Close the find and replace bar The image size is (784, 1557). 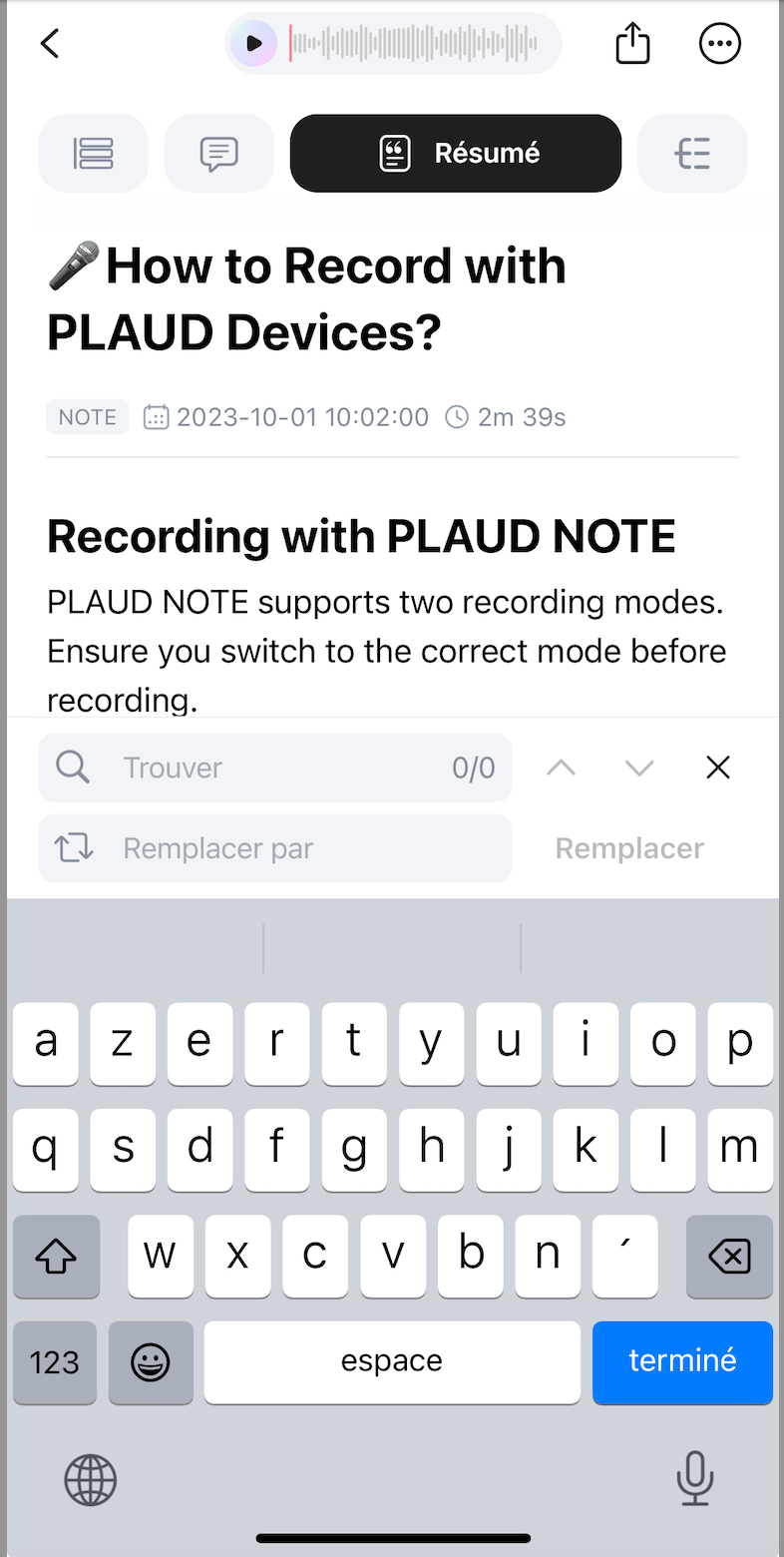[718, 768]
